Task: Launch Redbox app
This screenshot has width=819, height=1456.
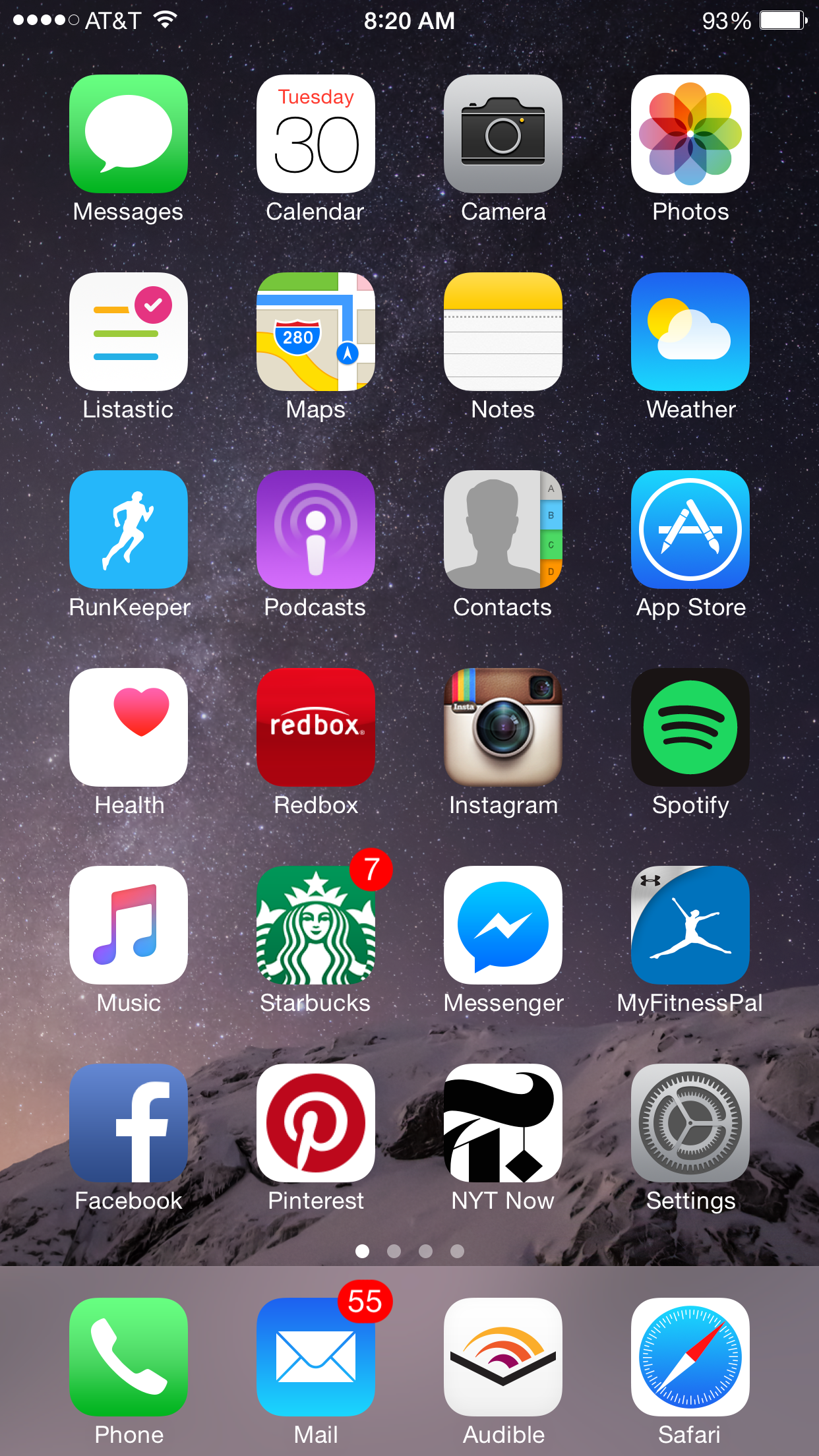Action: (316, 727)
